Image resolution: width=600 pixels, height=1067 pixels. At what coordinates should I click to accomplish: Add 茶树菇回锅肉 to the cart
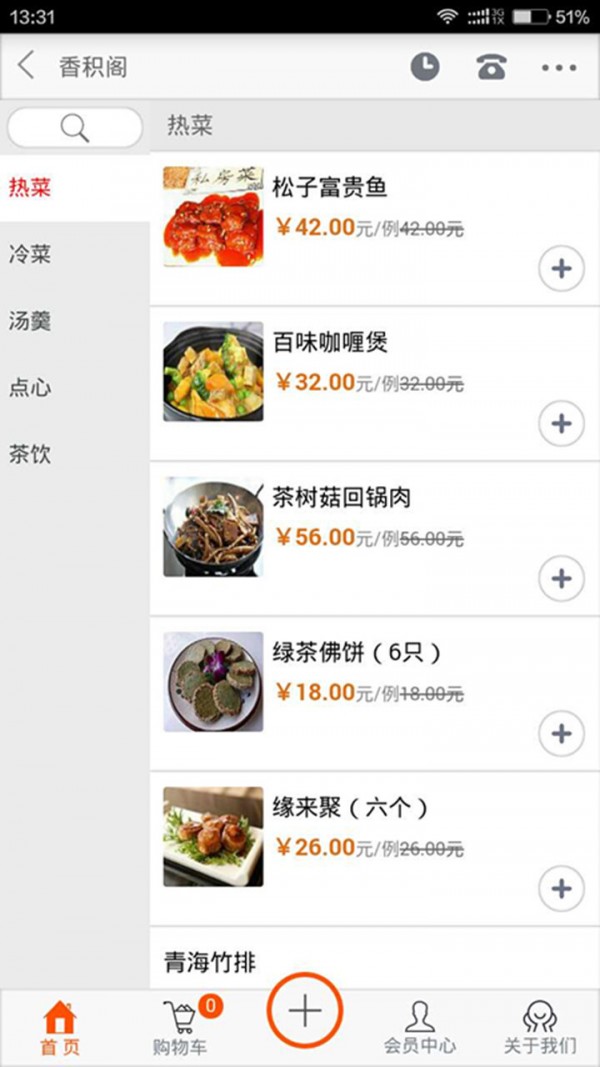click(561, 579)
